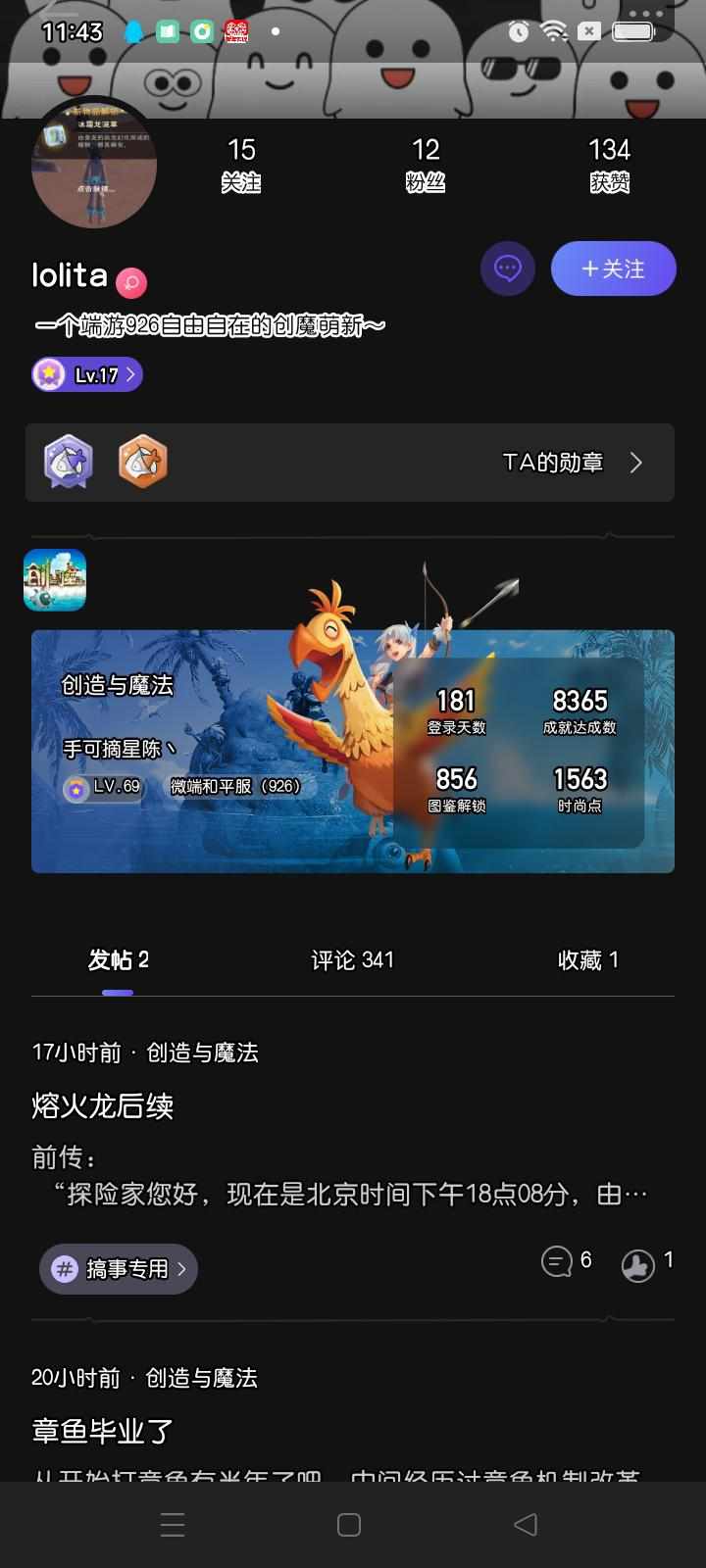View the 12 粉丝 followers list

[426, 164]
